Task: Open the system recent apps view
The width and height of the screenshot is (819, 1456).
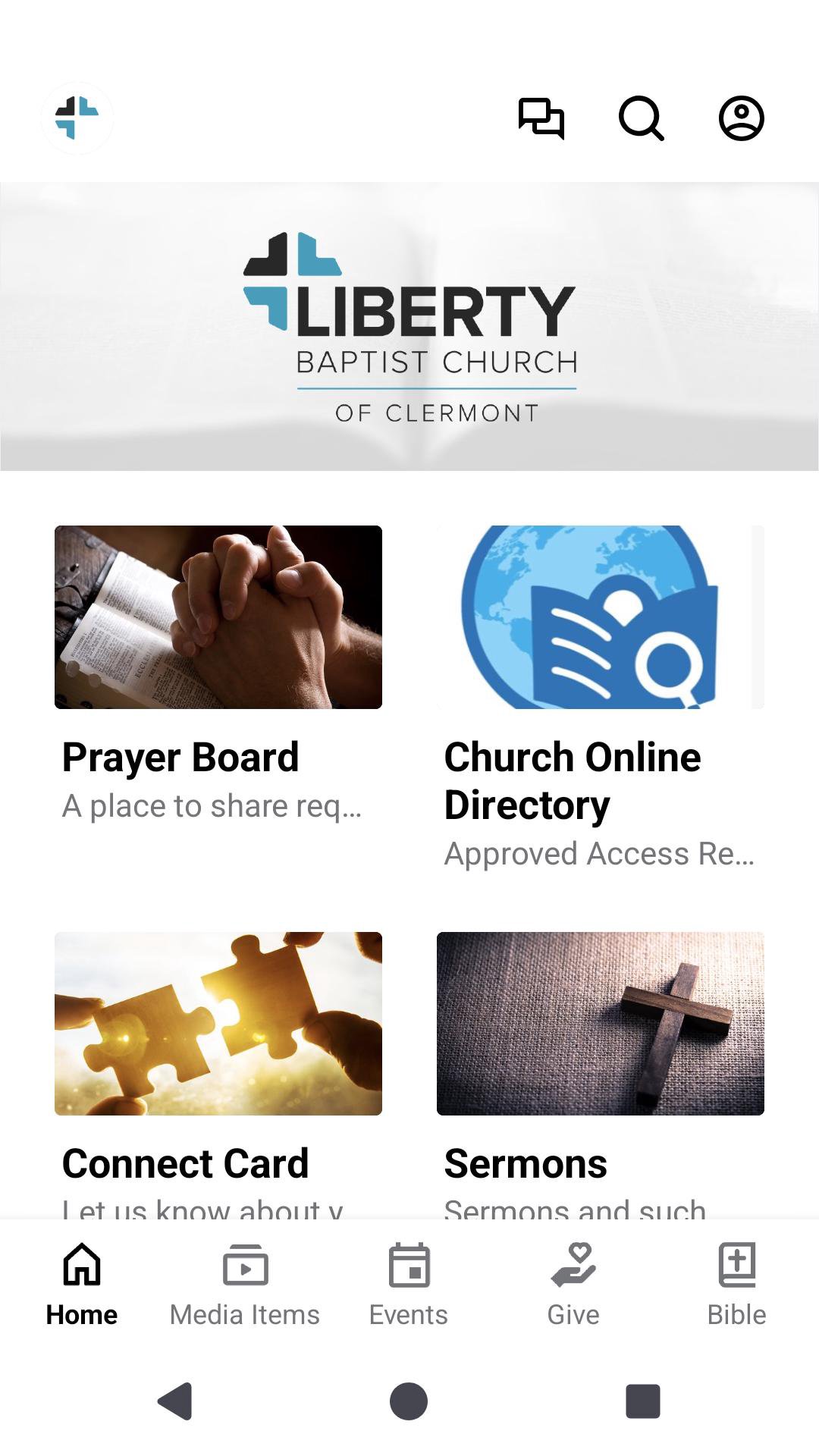Action: [642, 1401]
